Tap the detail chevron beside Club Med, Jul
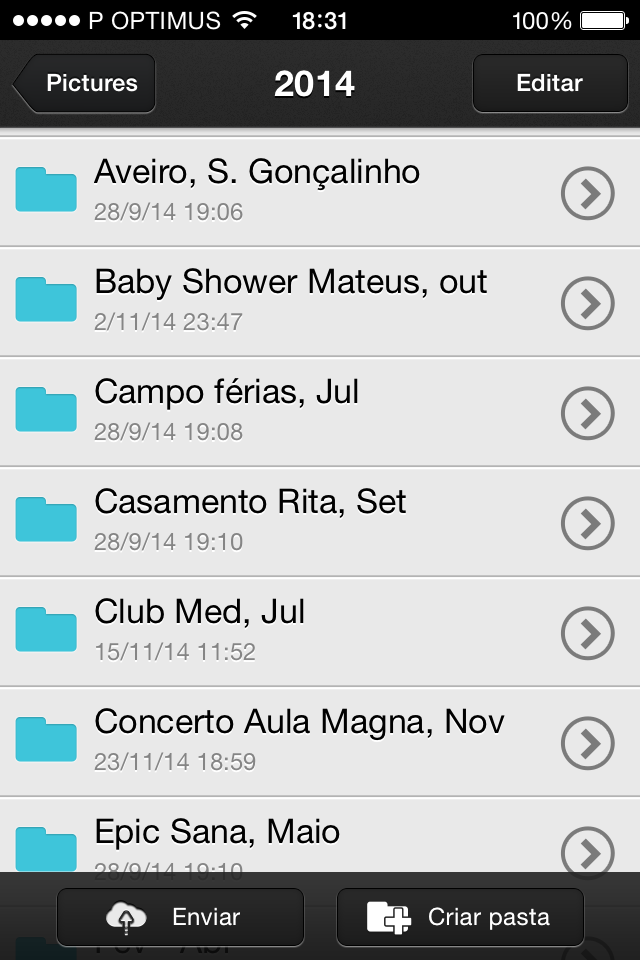This screenshot has height=960, width=640. [x=588, y=633]
